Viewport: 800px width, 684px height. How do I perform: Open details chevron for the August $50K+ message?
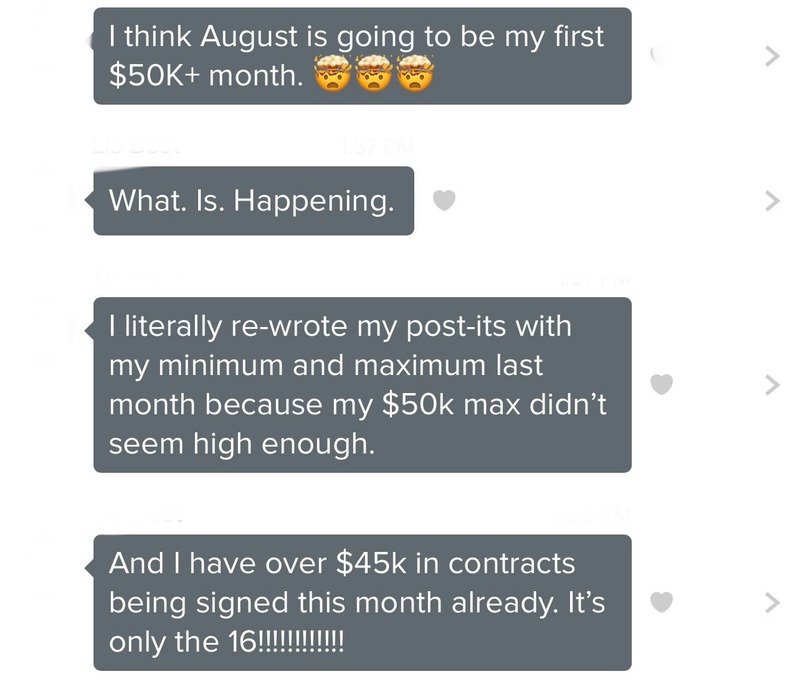click(770, 57)
